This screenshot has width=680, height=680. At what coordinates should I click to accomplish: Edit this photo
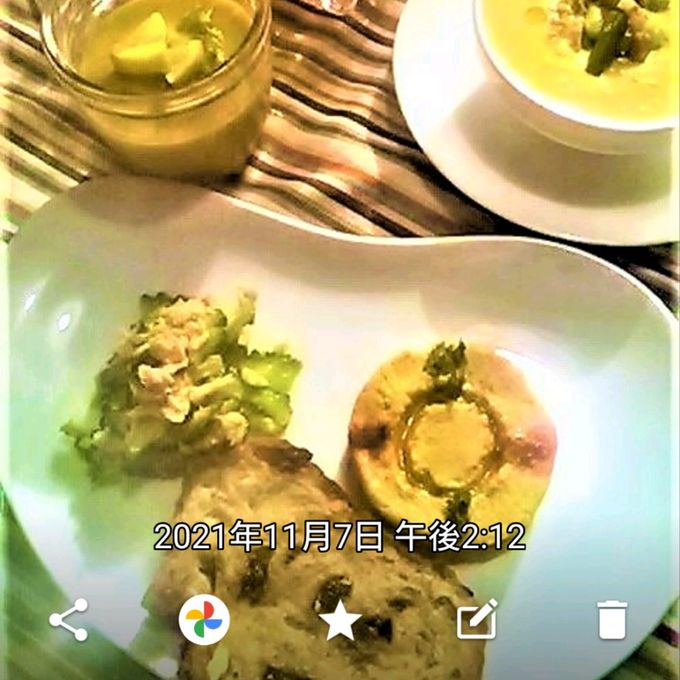[477, 620]
